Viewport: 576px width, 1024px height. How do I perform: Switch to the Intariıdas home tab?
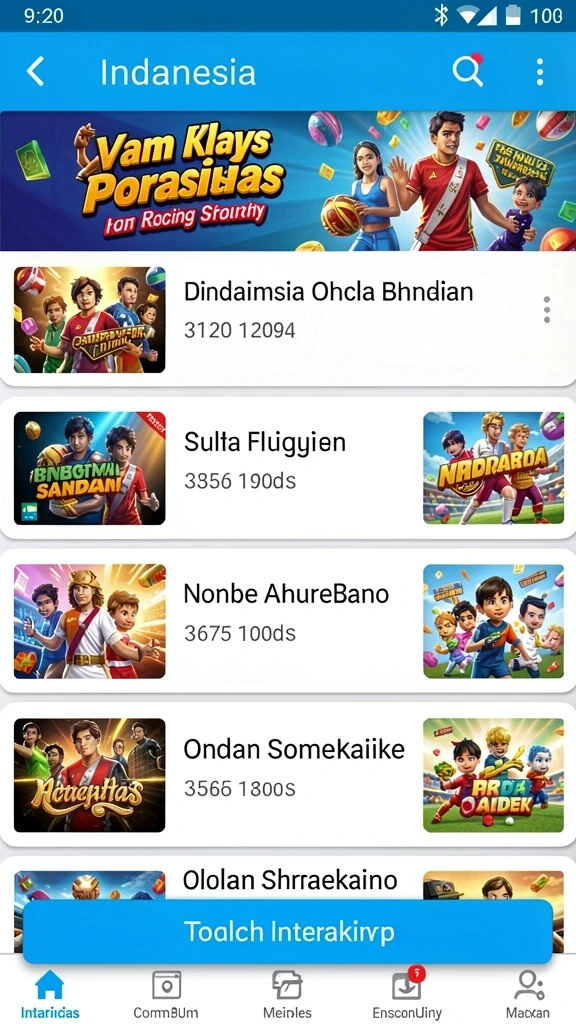tap(50, 994)
